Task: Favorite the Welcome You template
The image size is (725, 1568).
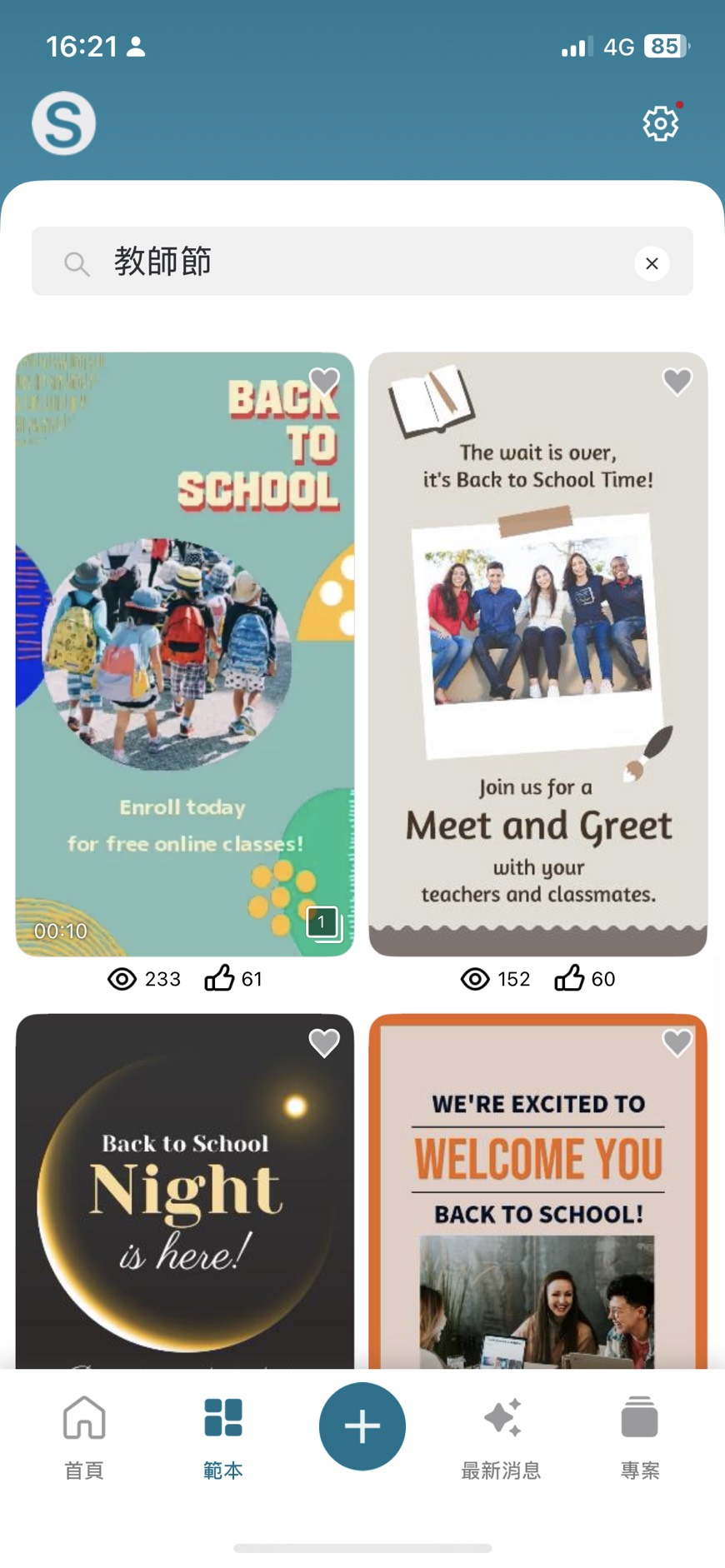Action: tap(677, 1042)
